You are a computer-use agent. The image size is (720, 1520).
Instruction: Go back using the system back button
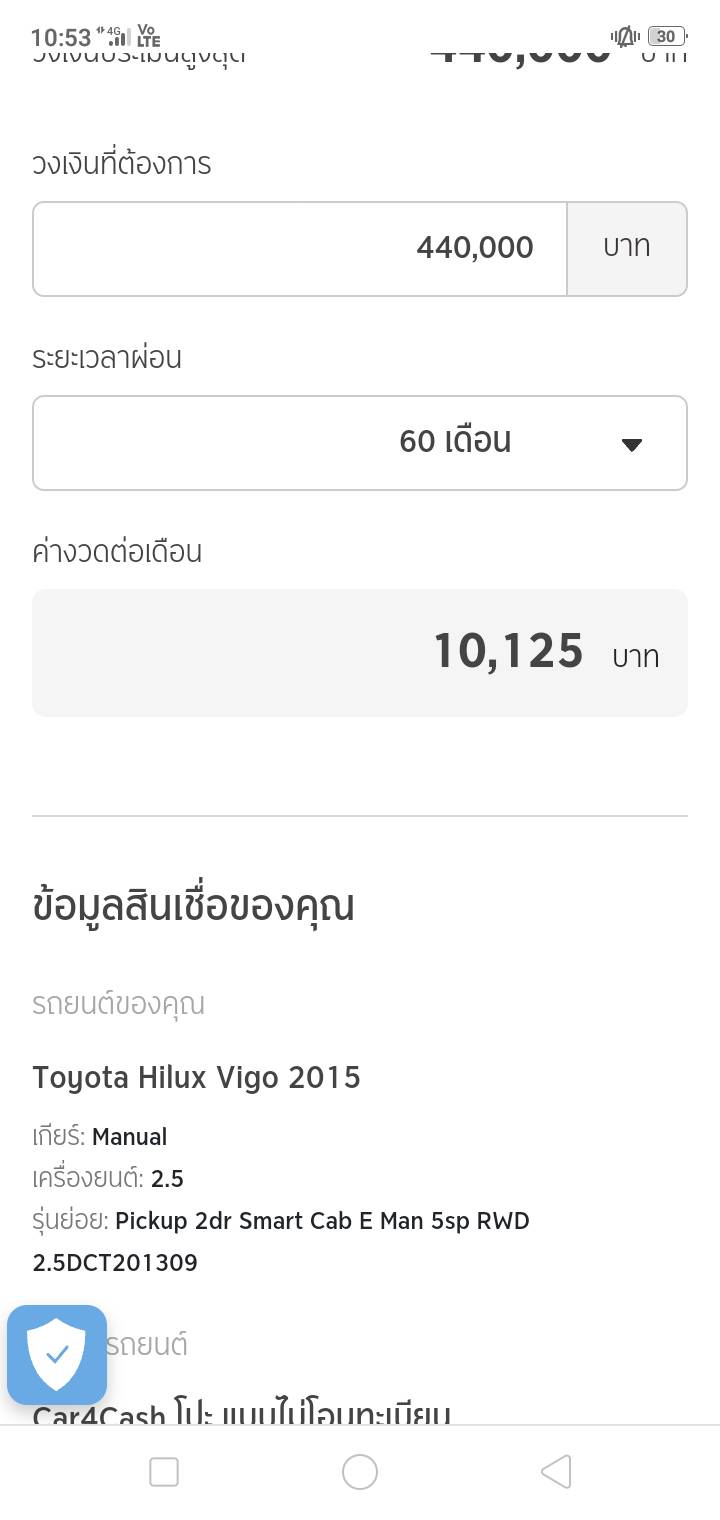(556, 1472)
